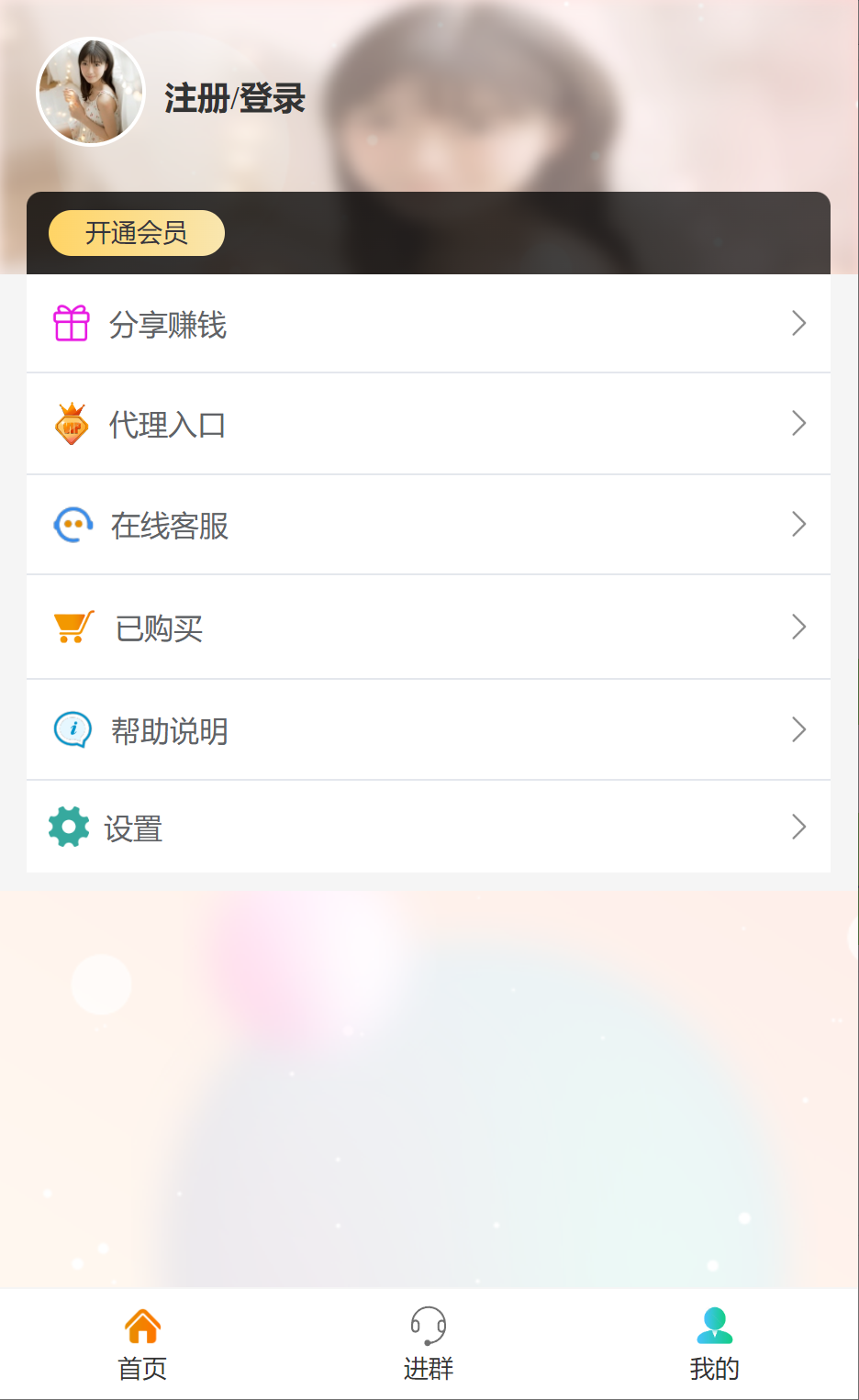Switch to the 首页 tab

click(143, 1345)
